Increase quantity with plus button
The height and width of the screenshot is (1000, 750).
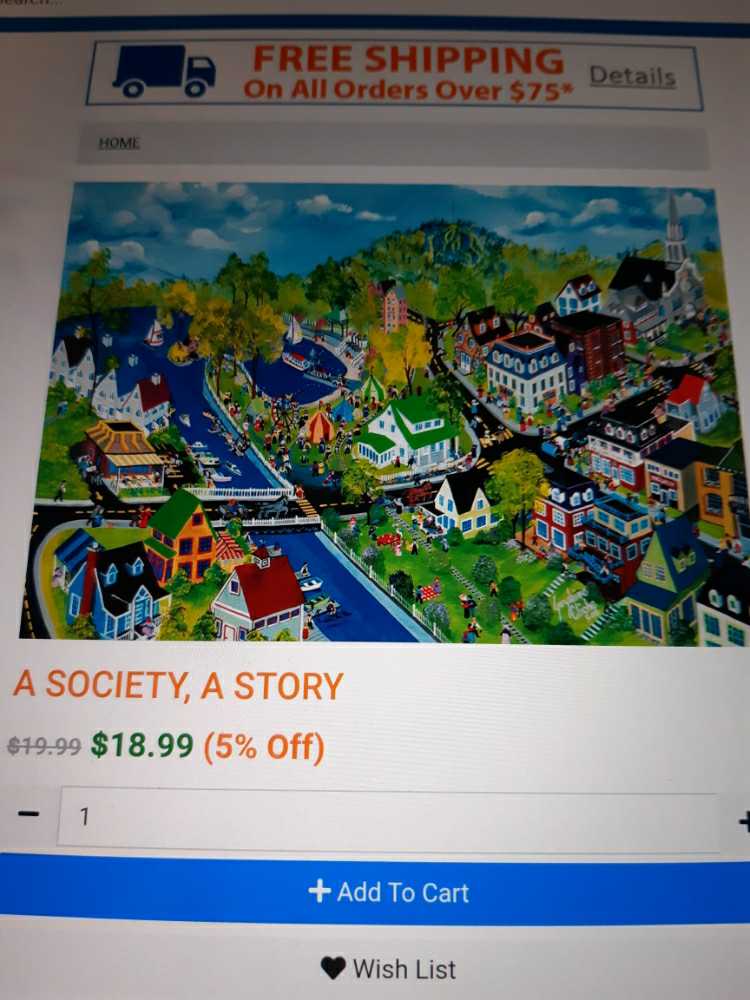[743, 822]
